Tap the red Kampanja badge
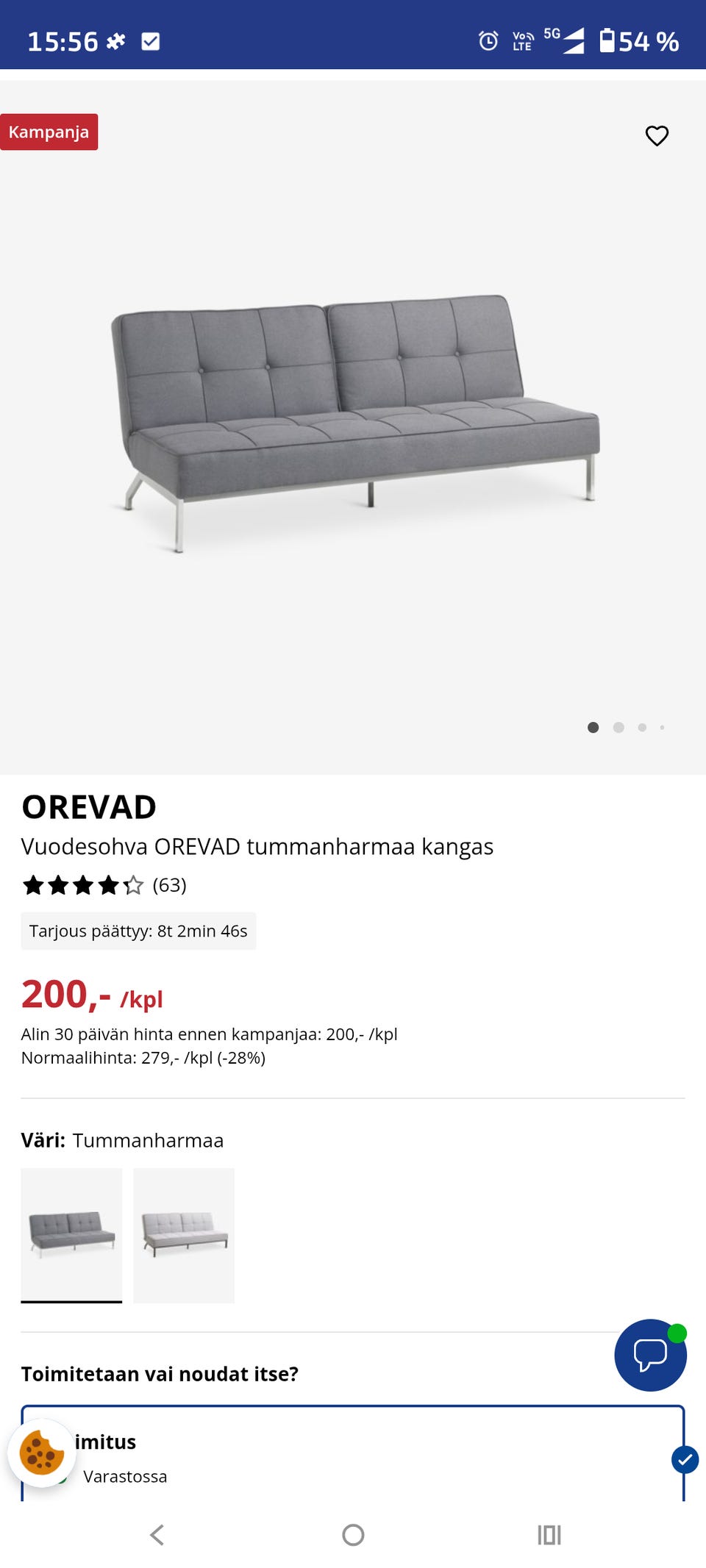The width and height of the screenshot is (706, 1568). pyautogui.click(x=49, y=132)
